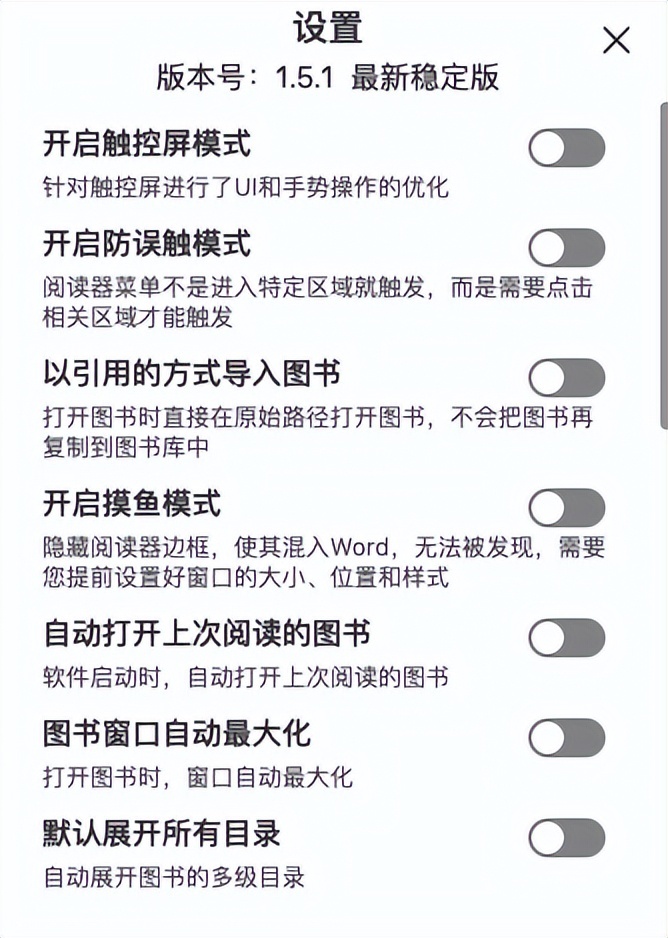Turn on 自动打开上次阅读的图书
The height and width of the screenshot is (938, 668).
pos(567,638)
